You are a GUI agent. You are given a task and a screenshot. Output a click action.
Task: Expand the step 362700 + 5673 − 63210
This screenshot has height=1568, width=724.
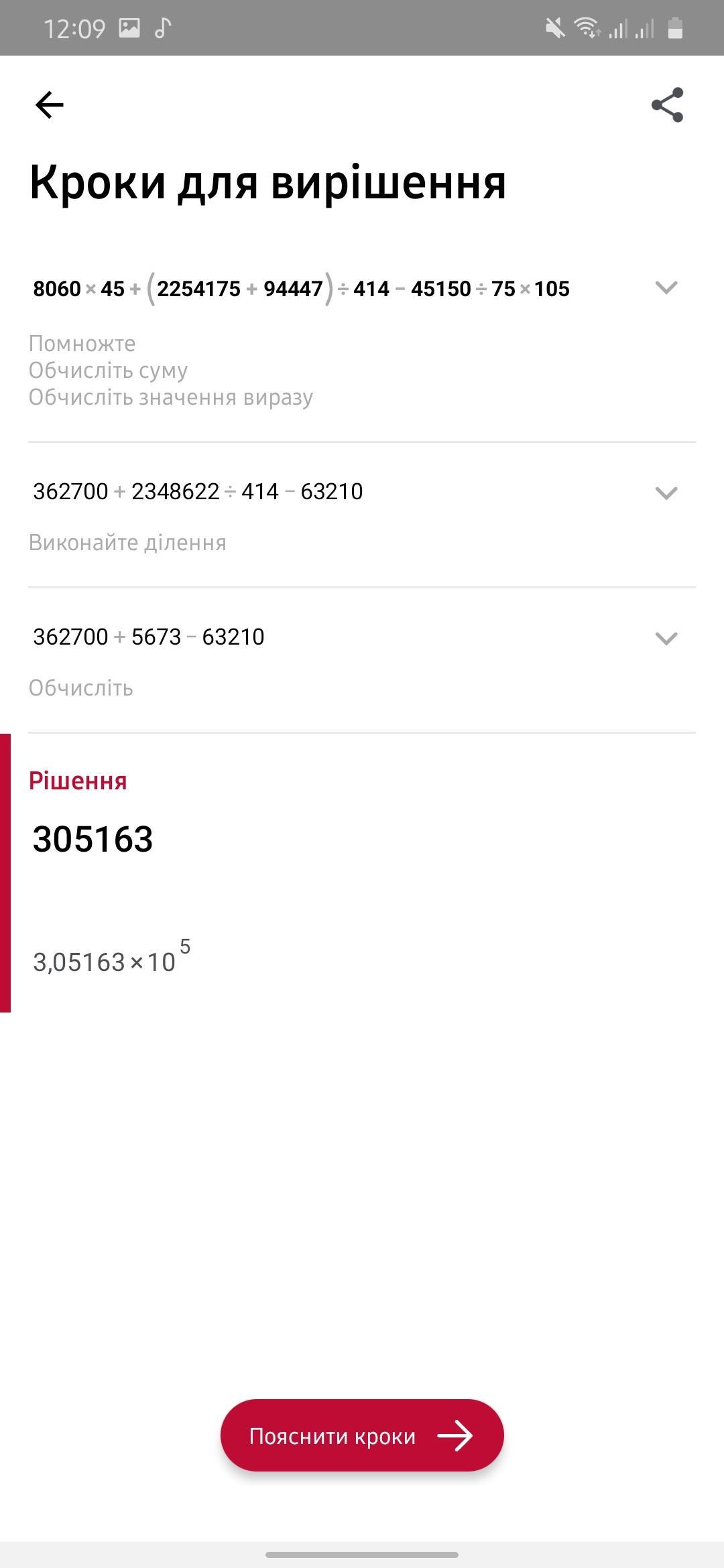(x=666, y=638)
